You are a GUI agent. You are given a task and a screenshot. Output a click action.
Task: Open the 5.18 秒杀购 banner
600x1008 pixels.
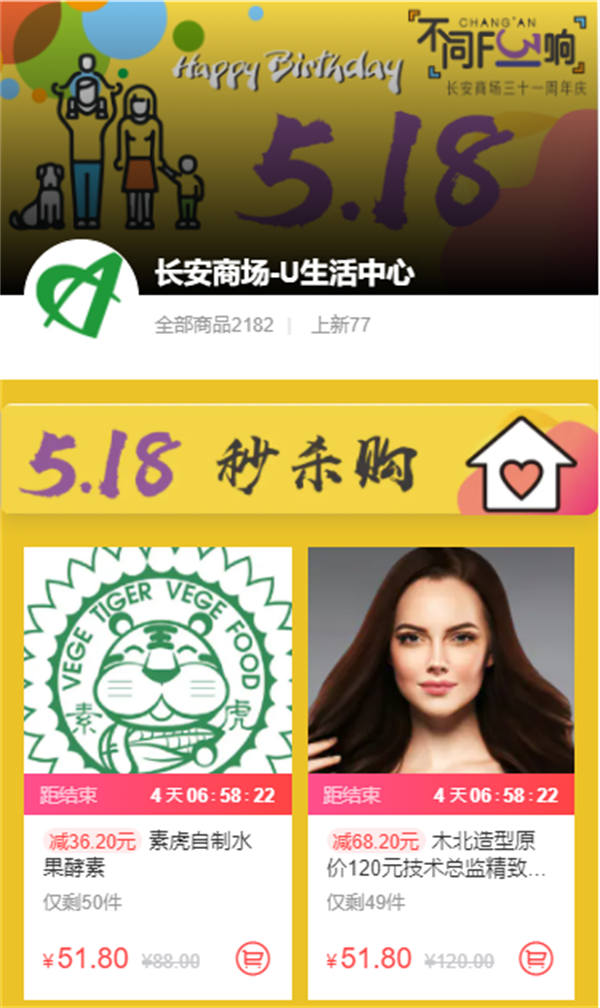[299, 460]
